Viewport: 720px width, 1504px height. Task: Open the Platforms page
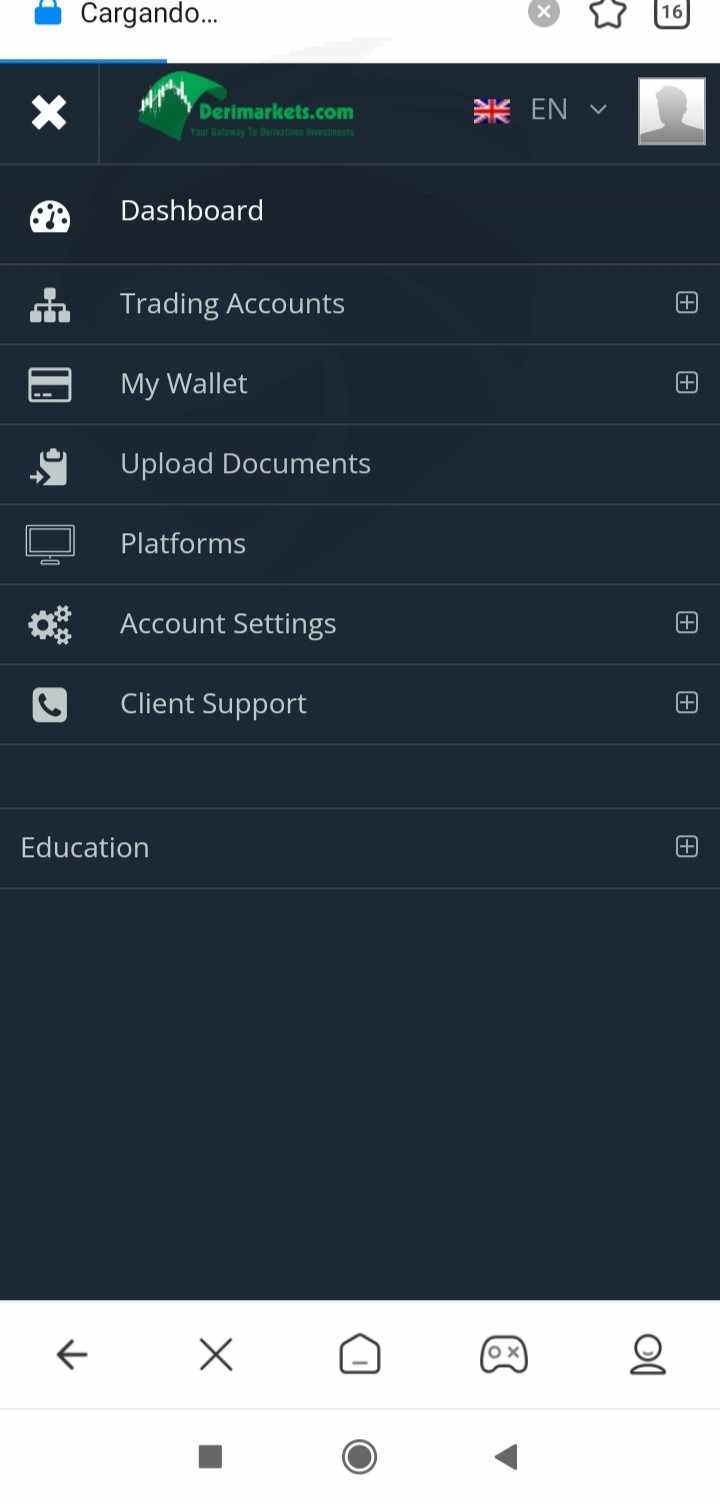360,544
